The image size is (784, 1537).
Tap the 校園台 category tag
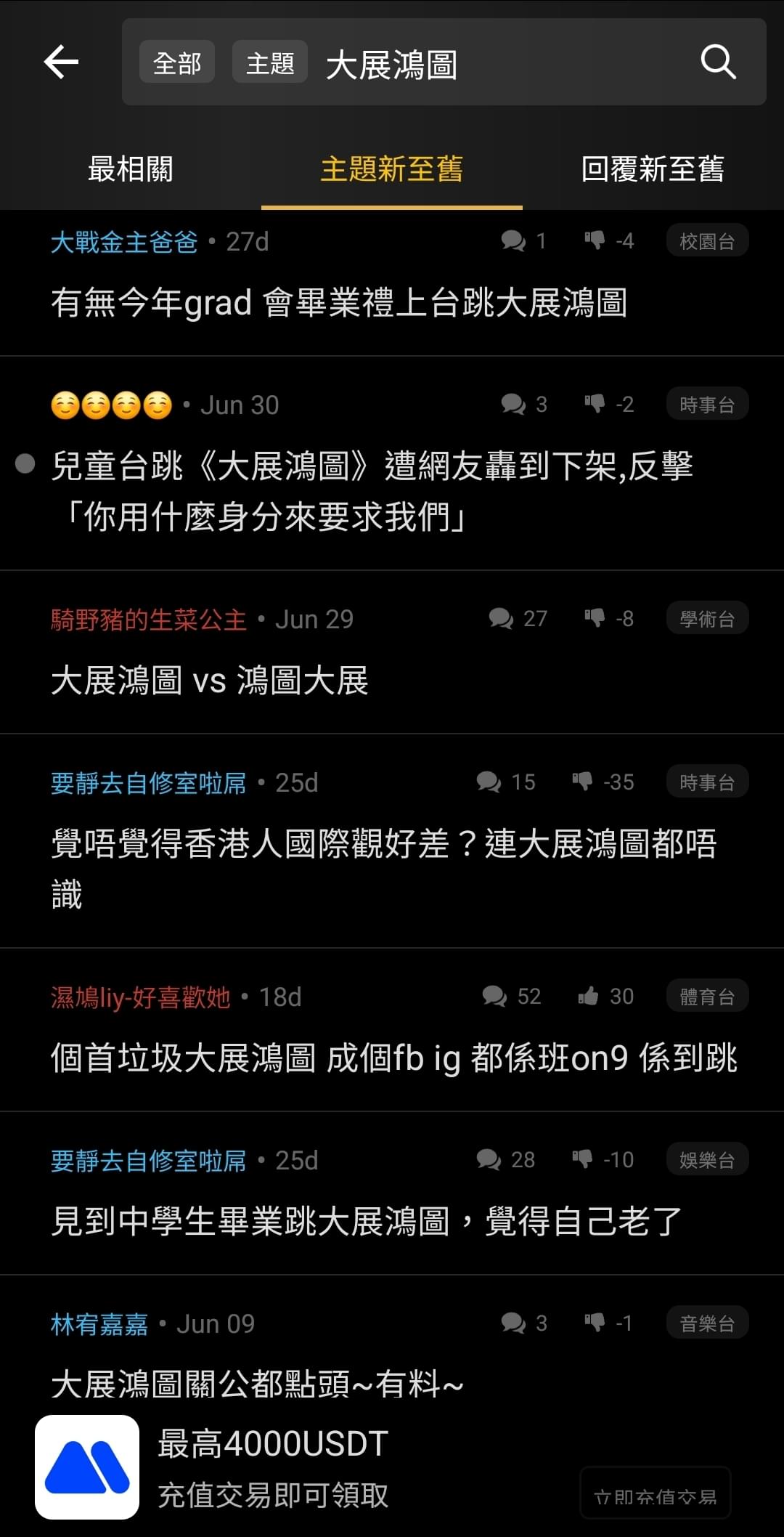(707, 241)
